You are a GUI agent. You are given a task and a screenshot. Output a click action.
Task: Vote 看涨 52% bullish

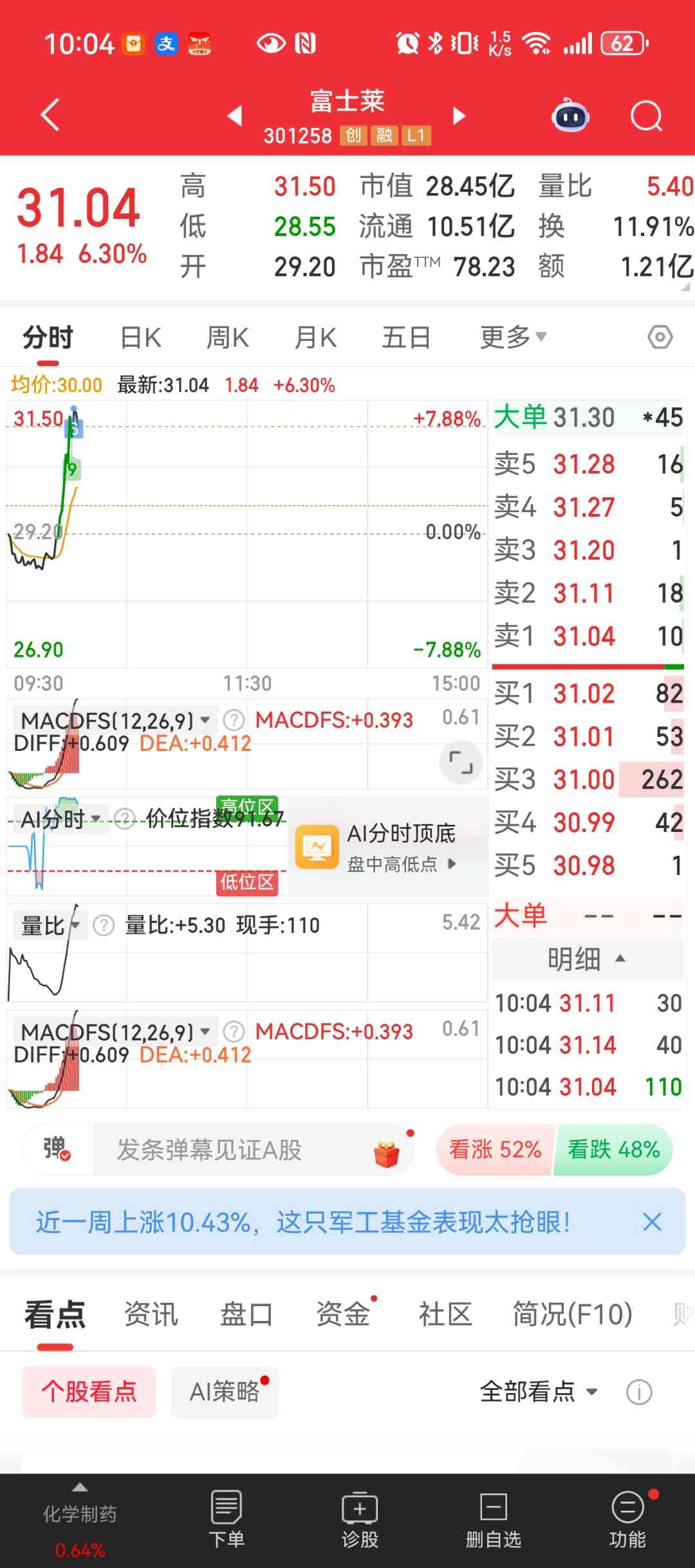point(494,1149)
